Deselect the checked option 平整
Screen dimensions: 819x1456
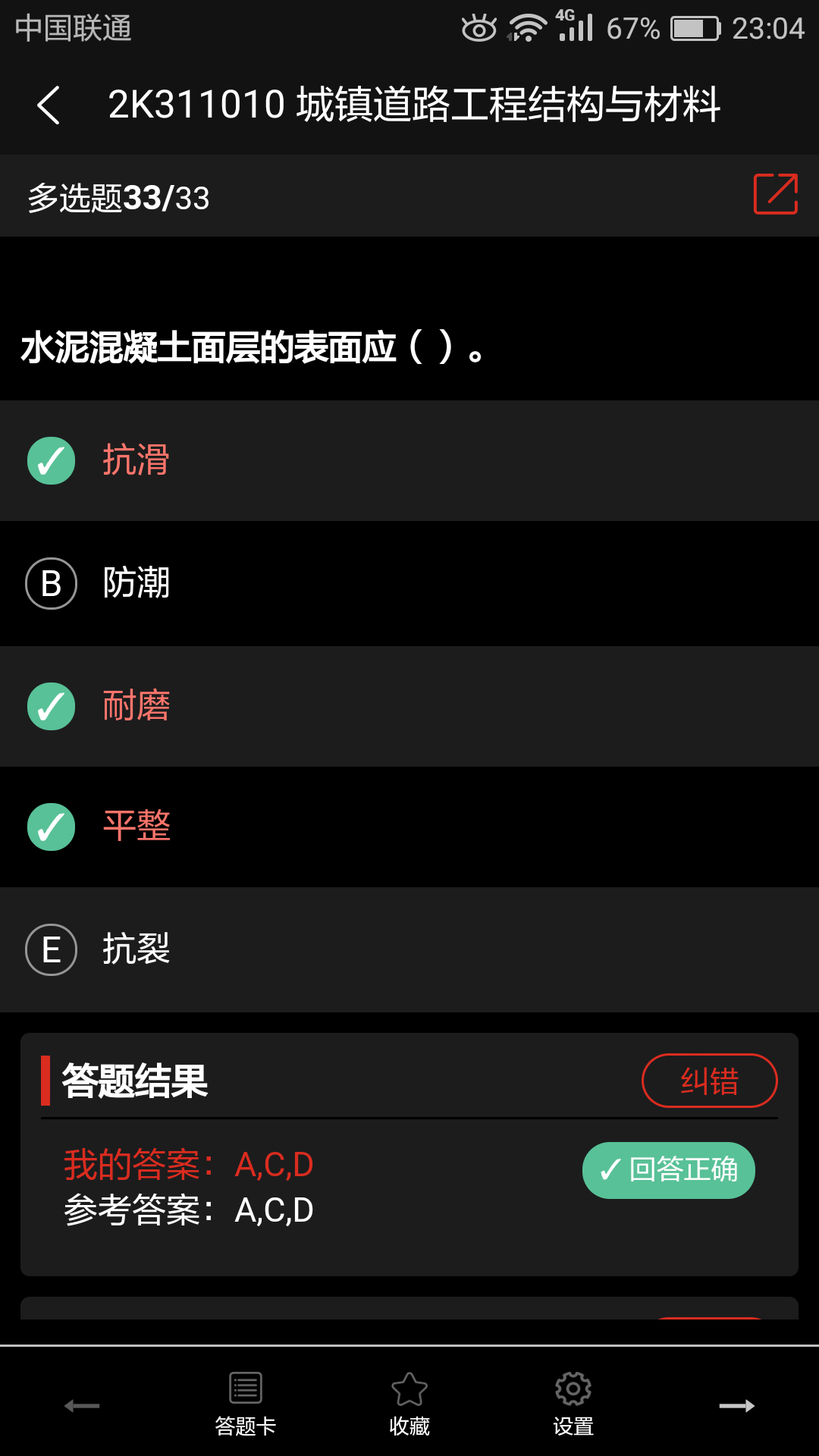point(50,827)
